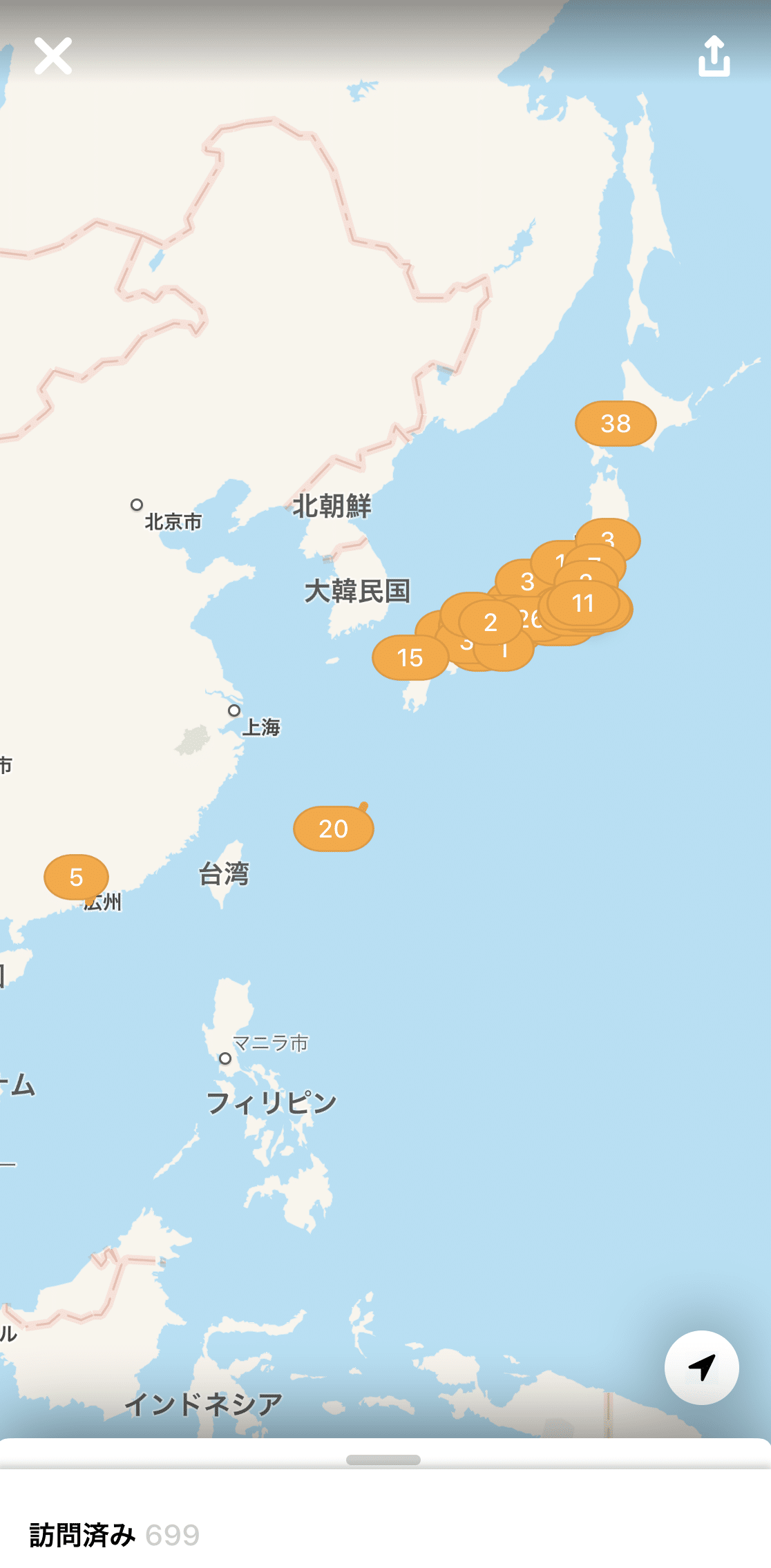
Task: Select the 2-visit cluster near Shikoku
Action: pos(491,622)
